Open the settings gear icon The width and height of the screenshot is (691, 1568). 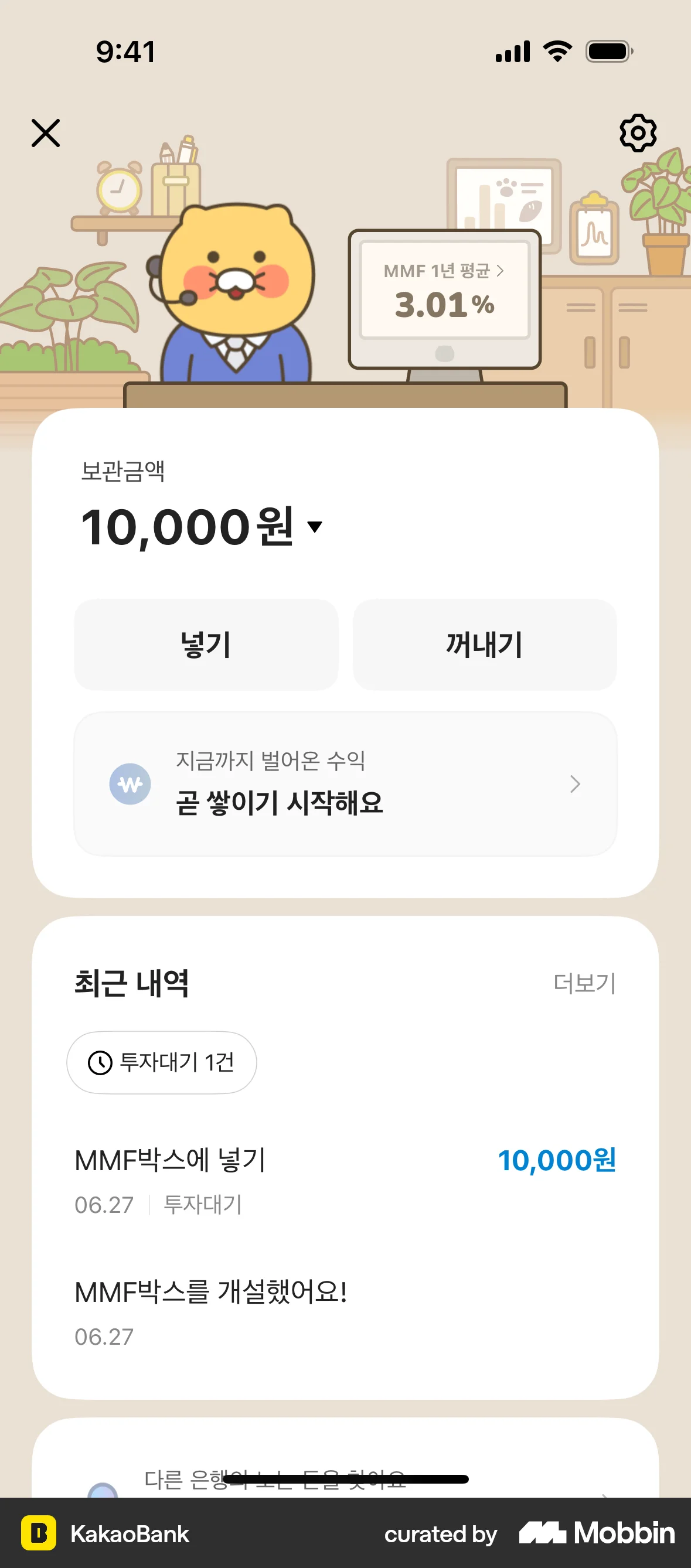(x=638, y=134)
